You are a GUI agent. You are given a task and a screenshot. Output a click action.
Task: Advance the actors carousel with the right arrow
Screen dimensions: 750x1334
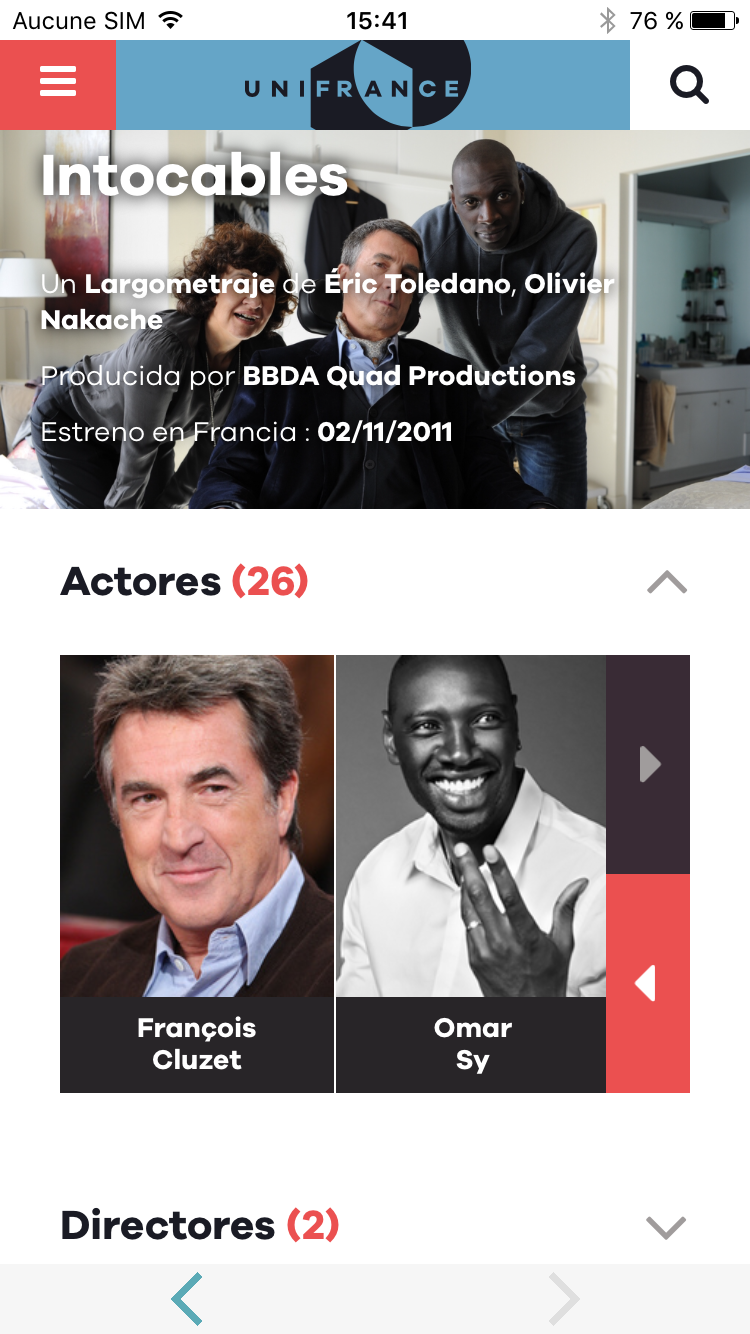pos(648,763)
